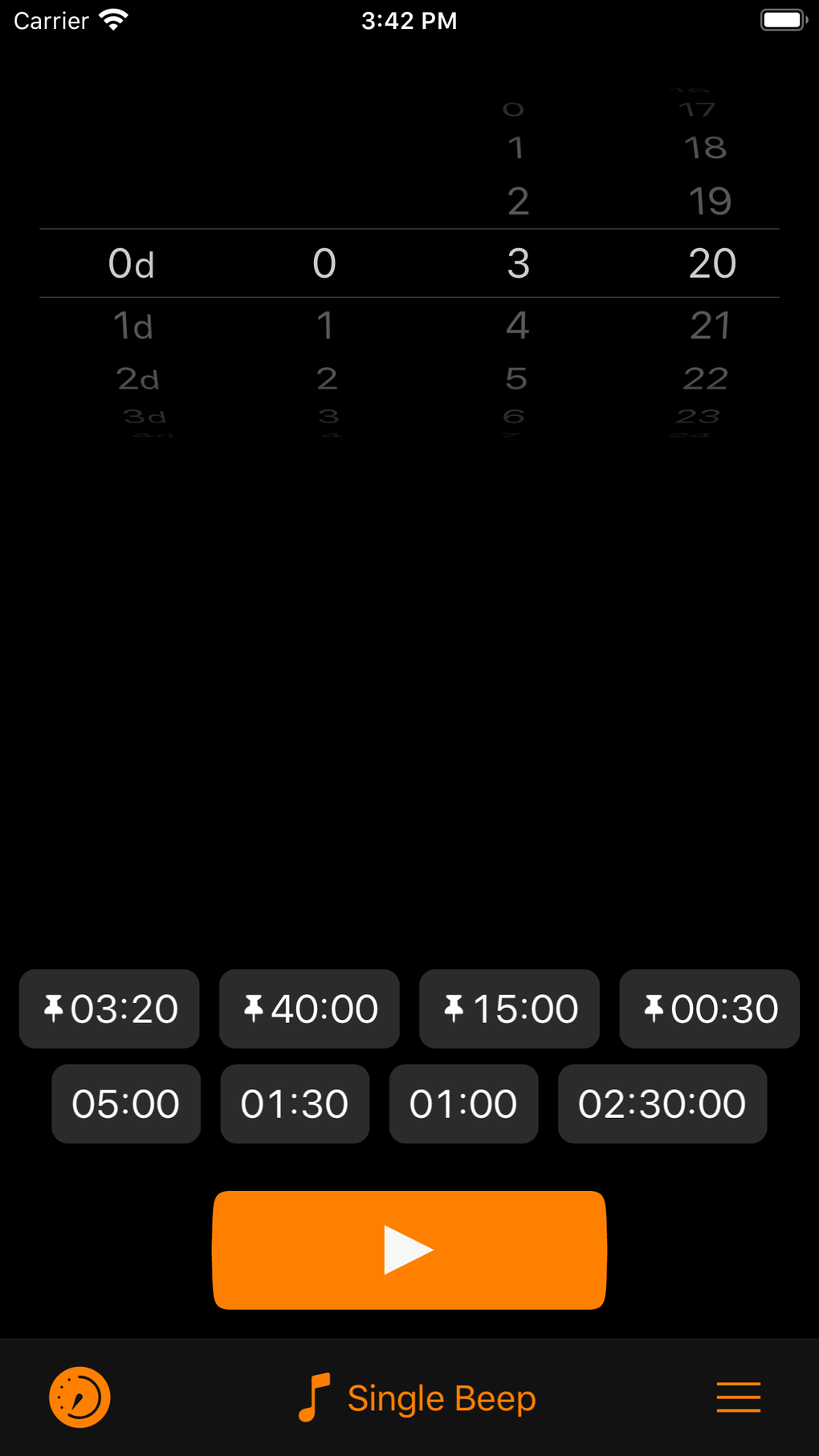The height and width of the screenshot is (1456, 819).
Task: Open the Single Beep sound selector
Action: [x=442, y=1397]
